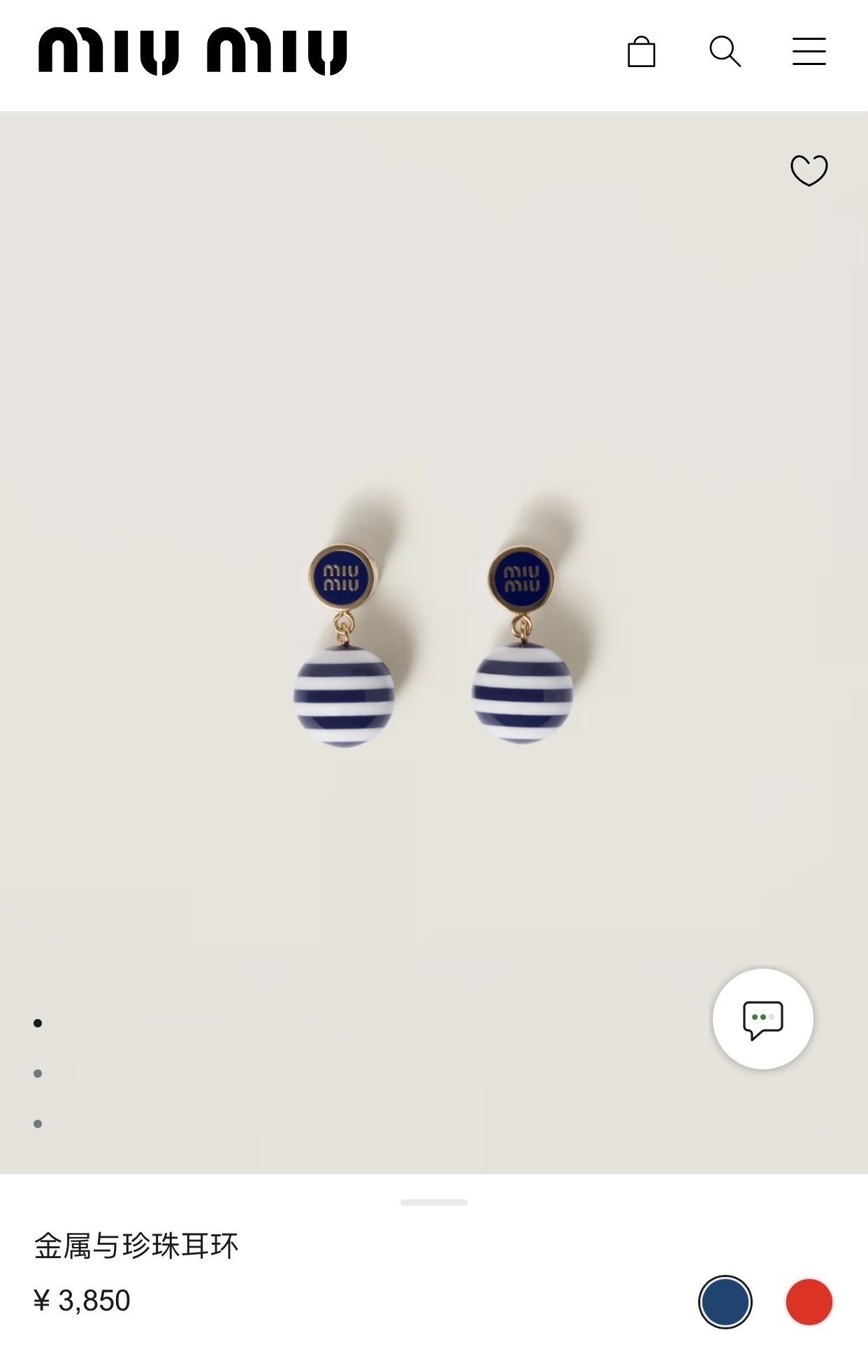This screenshot has height=1372, width=868.
Task: Open the shopping bag
Action: tap(641, 52)
